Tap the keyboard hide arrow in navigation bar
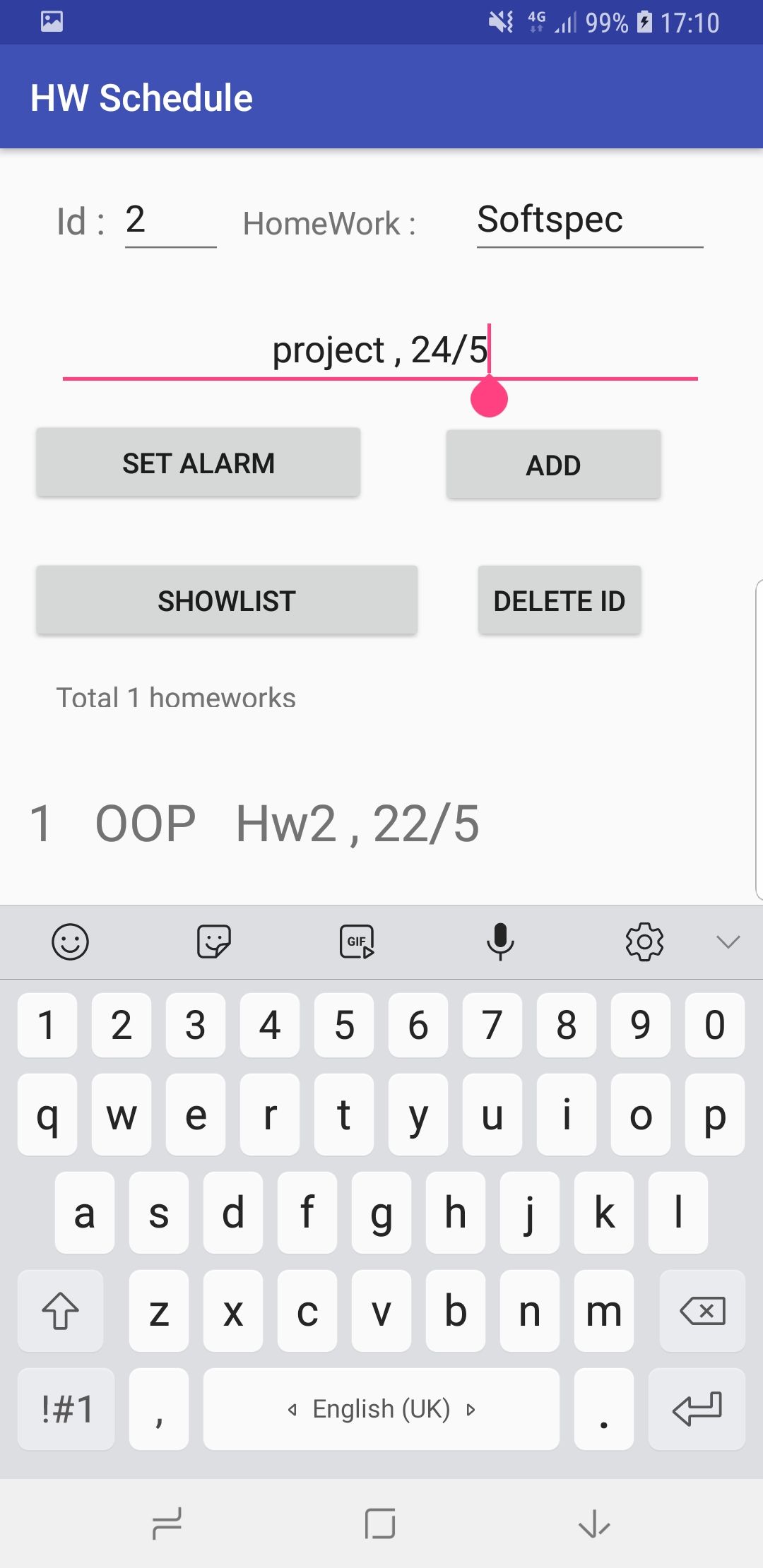Image resolution: width=763 pixels, height=1568 pixels. coord(593,1523)
